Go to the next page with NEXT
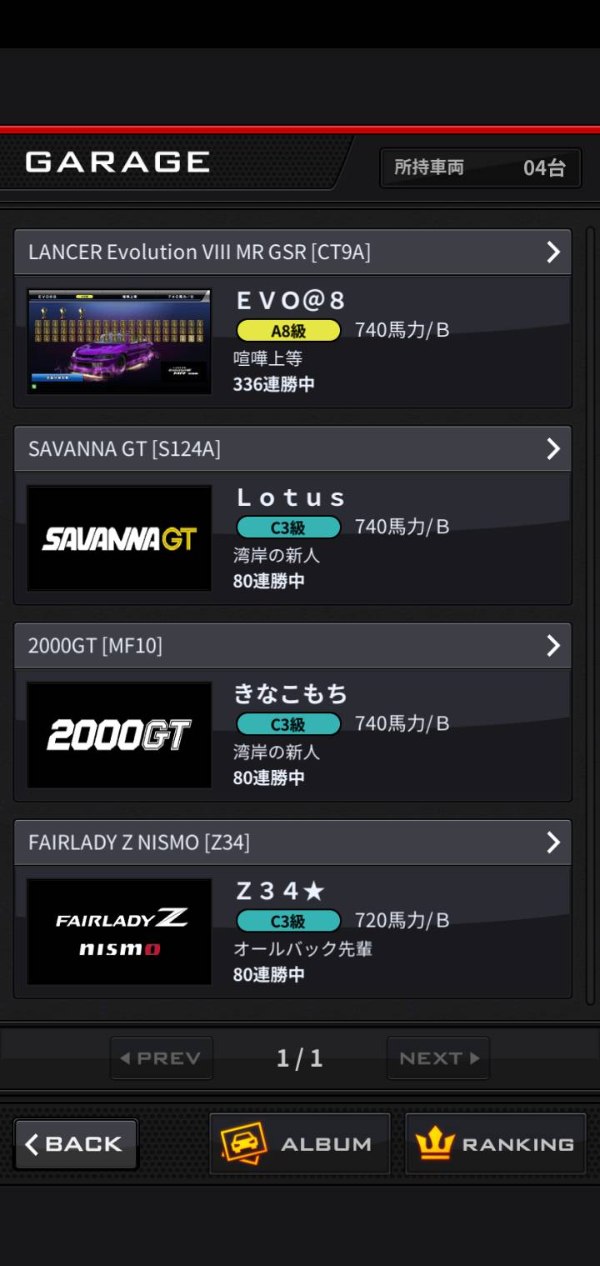Image resolution: width=600 pixels, height=1266 pixels. click(x=438, y=1058)
